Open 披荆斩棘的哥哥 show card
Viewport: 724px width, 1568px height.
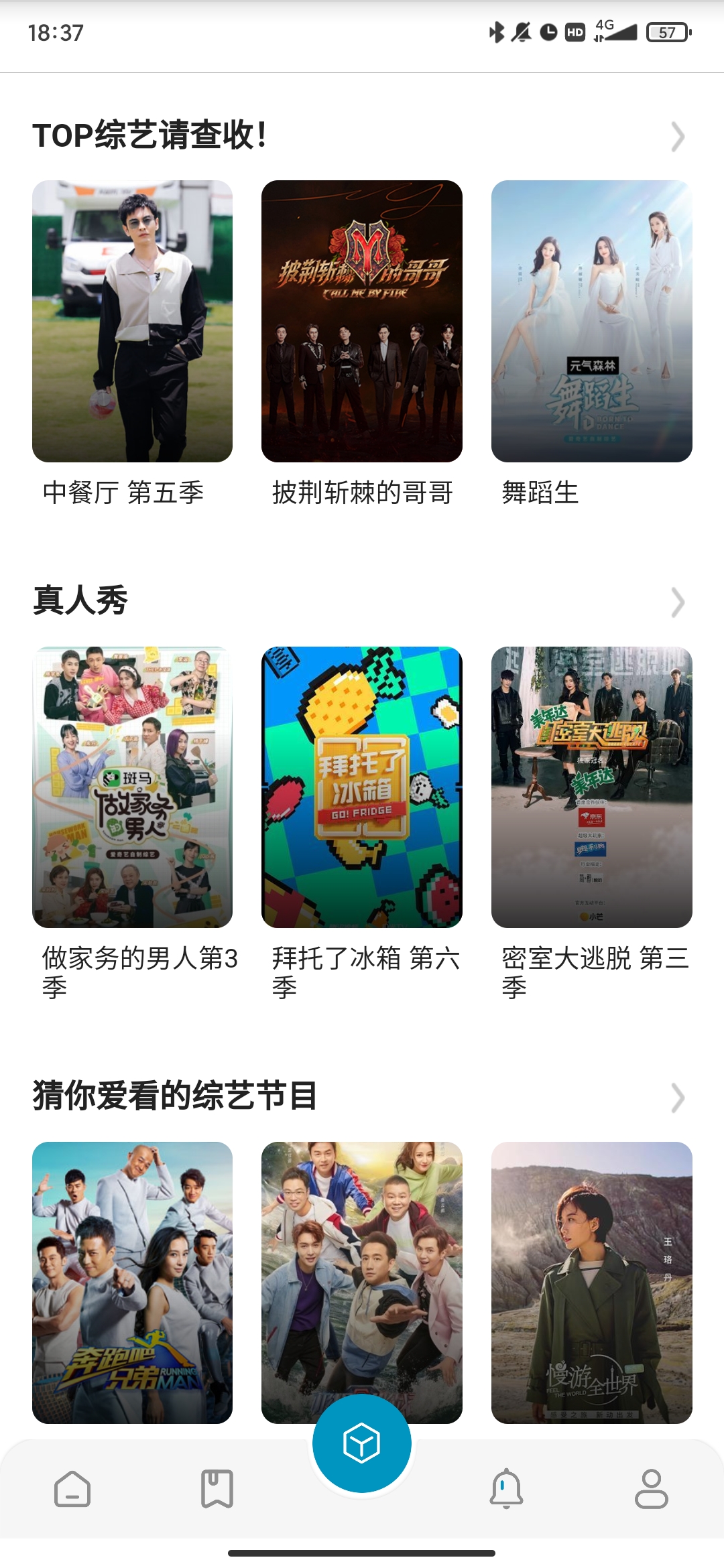point(362,321)
